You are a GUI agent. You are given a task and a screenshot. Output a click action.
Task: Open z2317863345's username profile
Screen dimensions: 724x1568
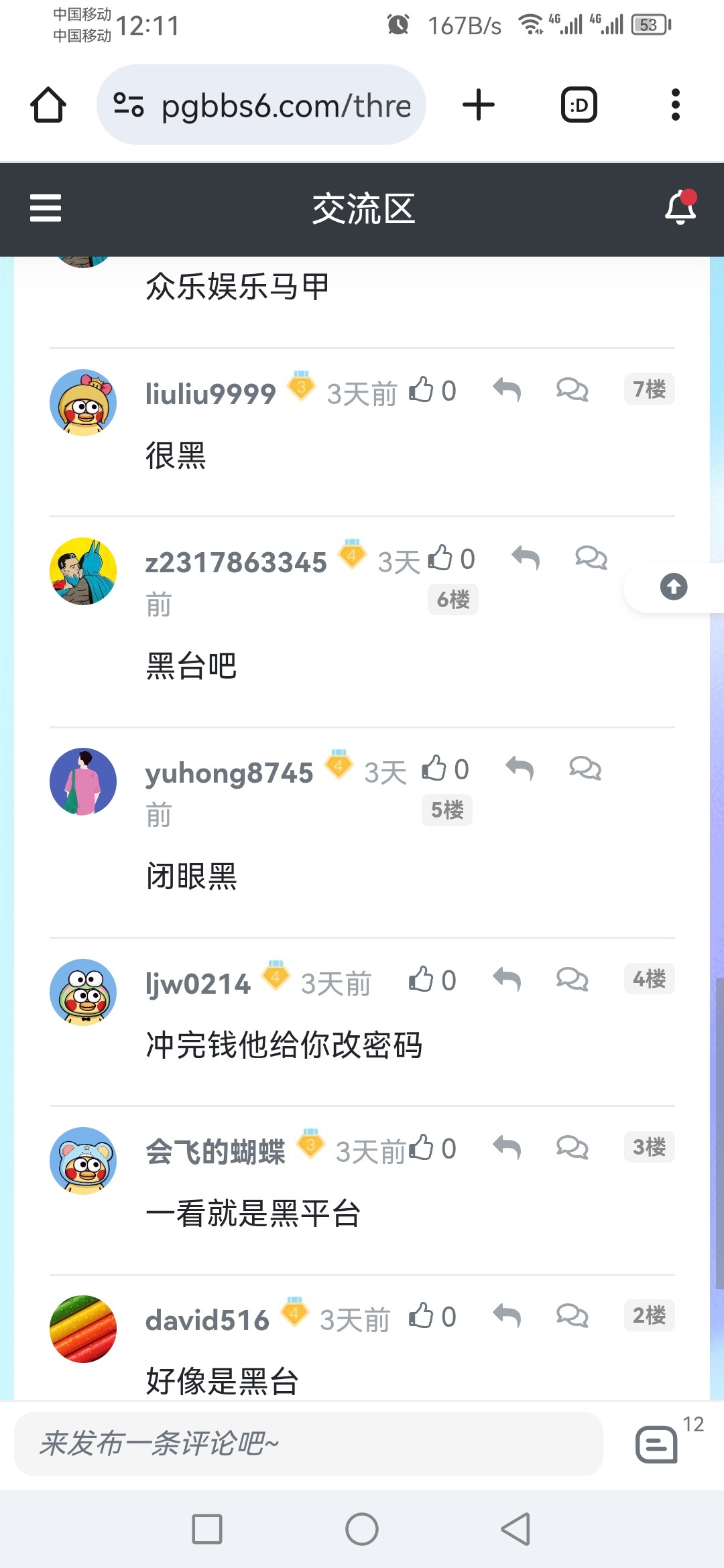(236, 563)
